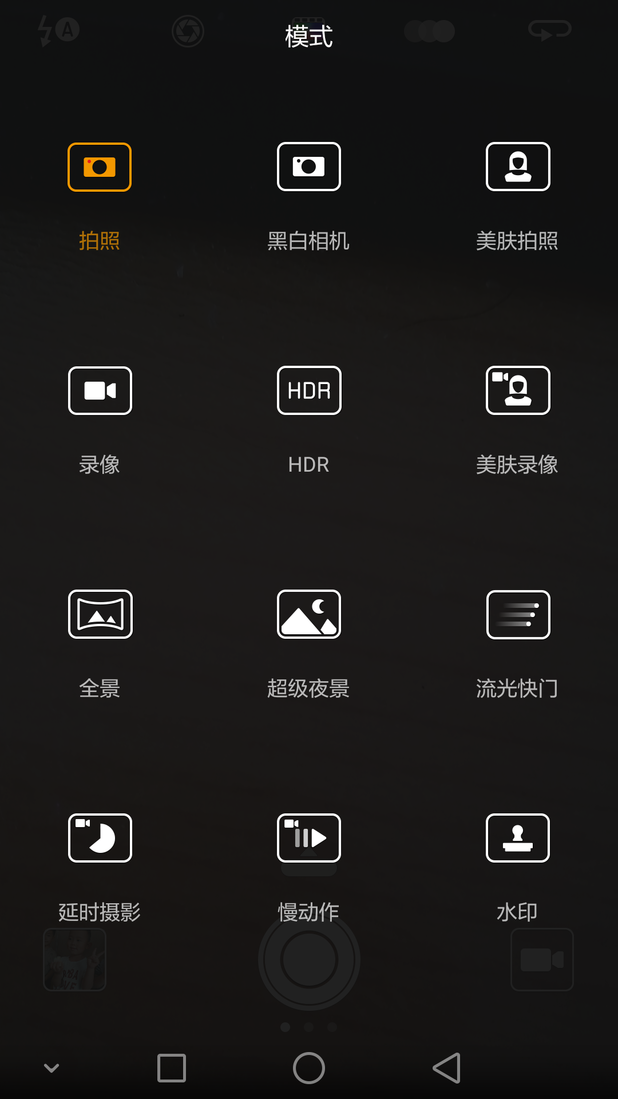Screen dimensions: 618x1099
Task: Hide the navigation bar with the chevron
Action: [52, 1068]
